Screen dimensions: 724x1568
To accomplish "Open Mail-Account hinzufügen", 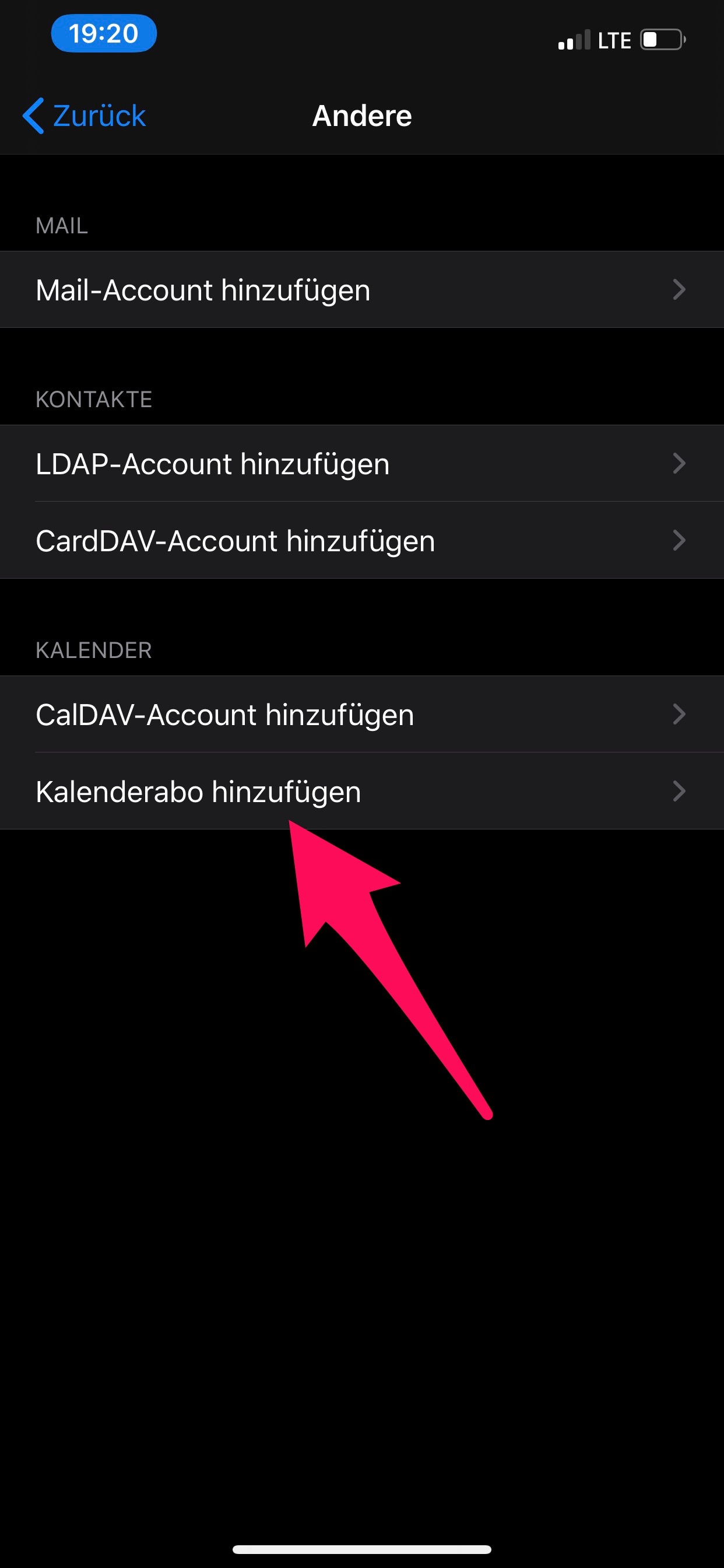I will tap(362, 290).
